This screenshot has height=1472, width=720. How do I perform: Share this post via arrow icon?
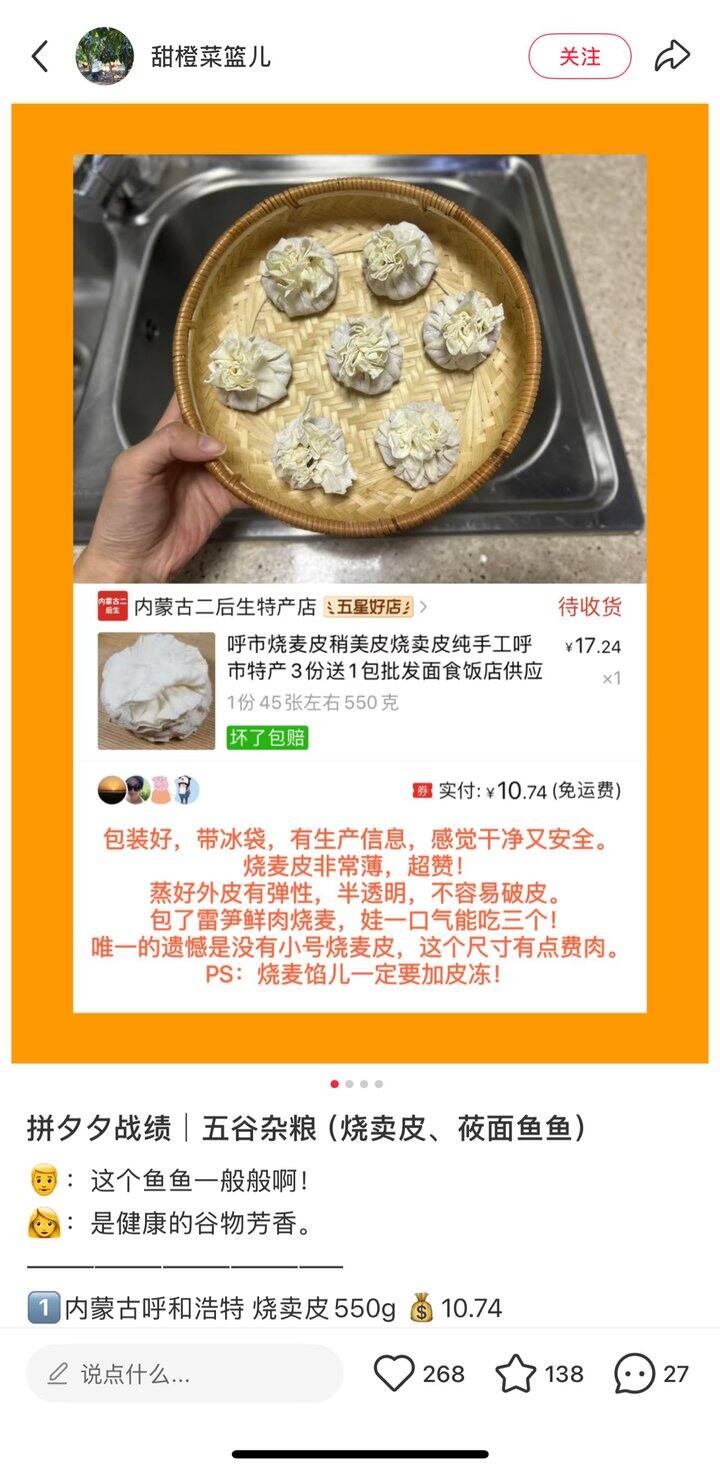673,56
